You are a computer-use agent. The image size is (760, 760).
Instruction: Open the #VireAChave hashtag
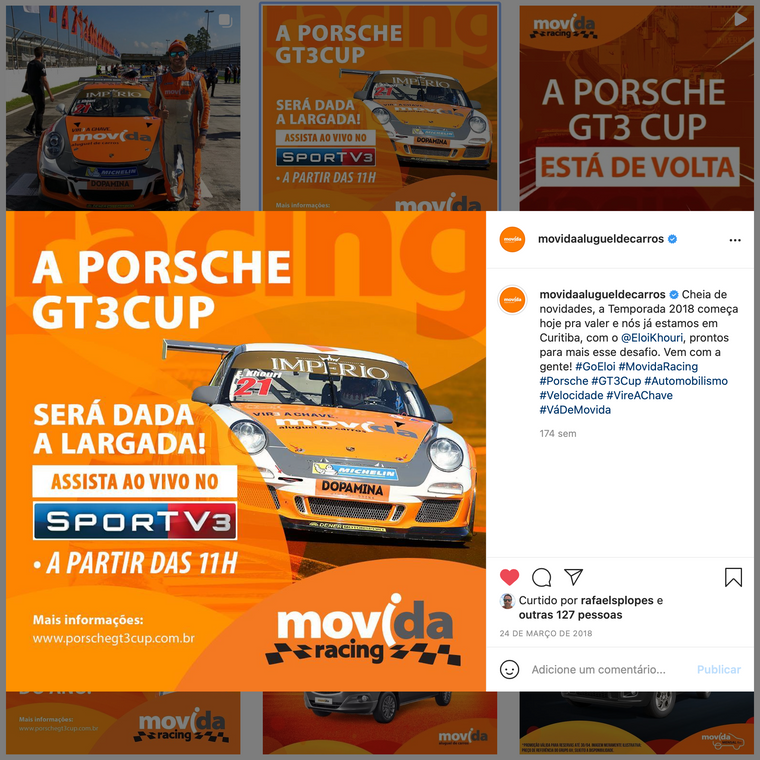coord(639,395)
